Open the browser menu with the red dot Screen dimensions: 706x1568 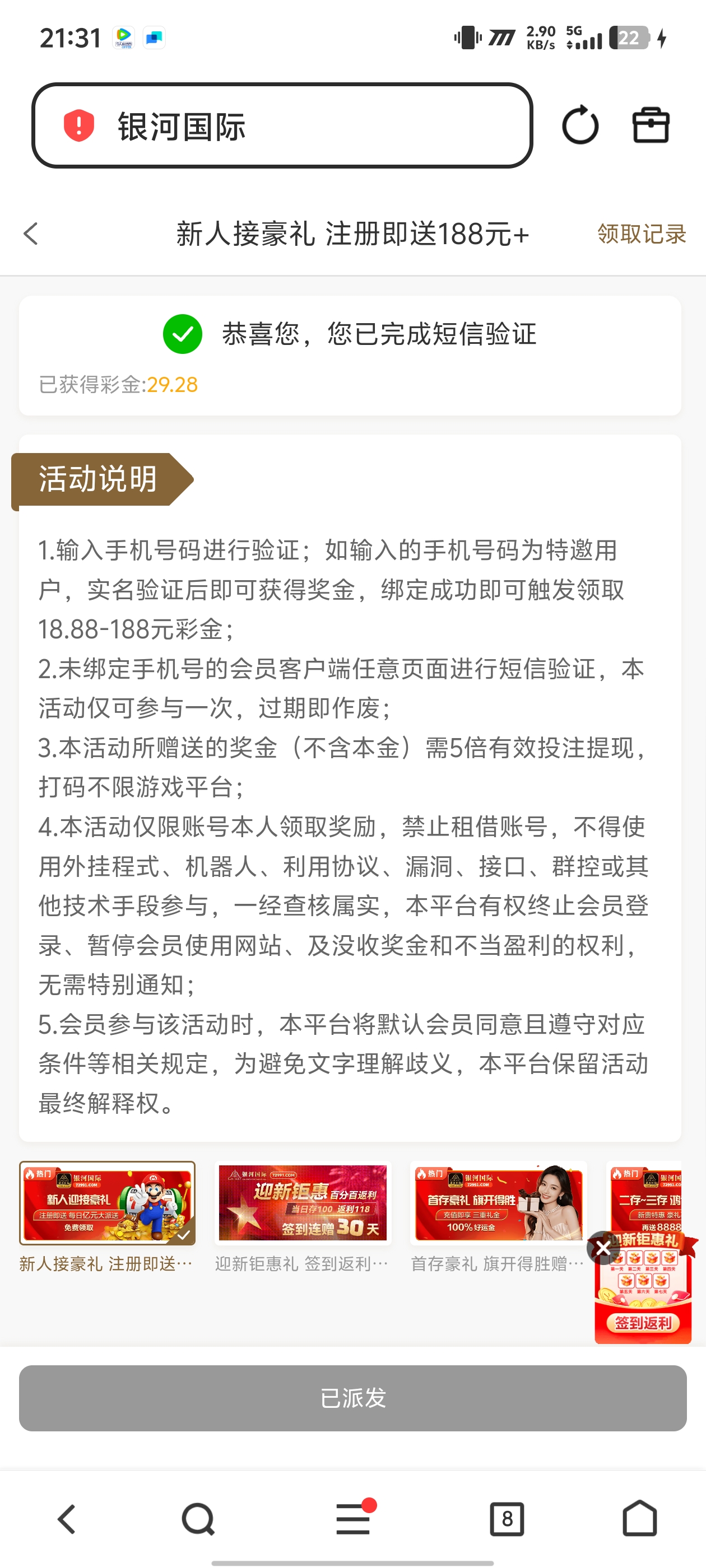(354, 1519)
